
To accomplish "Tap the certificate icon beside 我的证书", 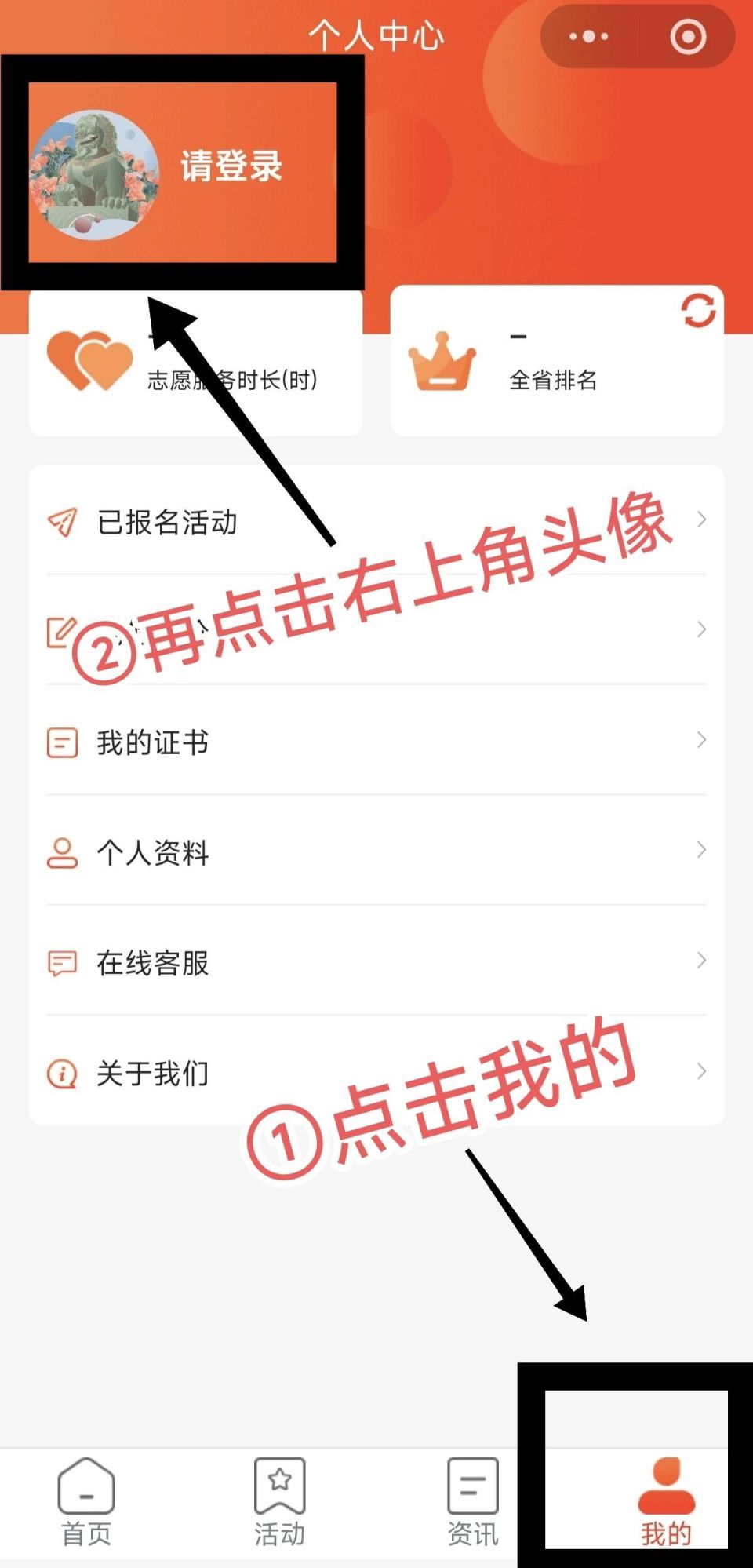I will pos(63,739).
